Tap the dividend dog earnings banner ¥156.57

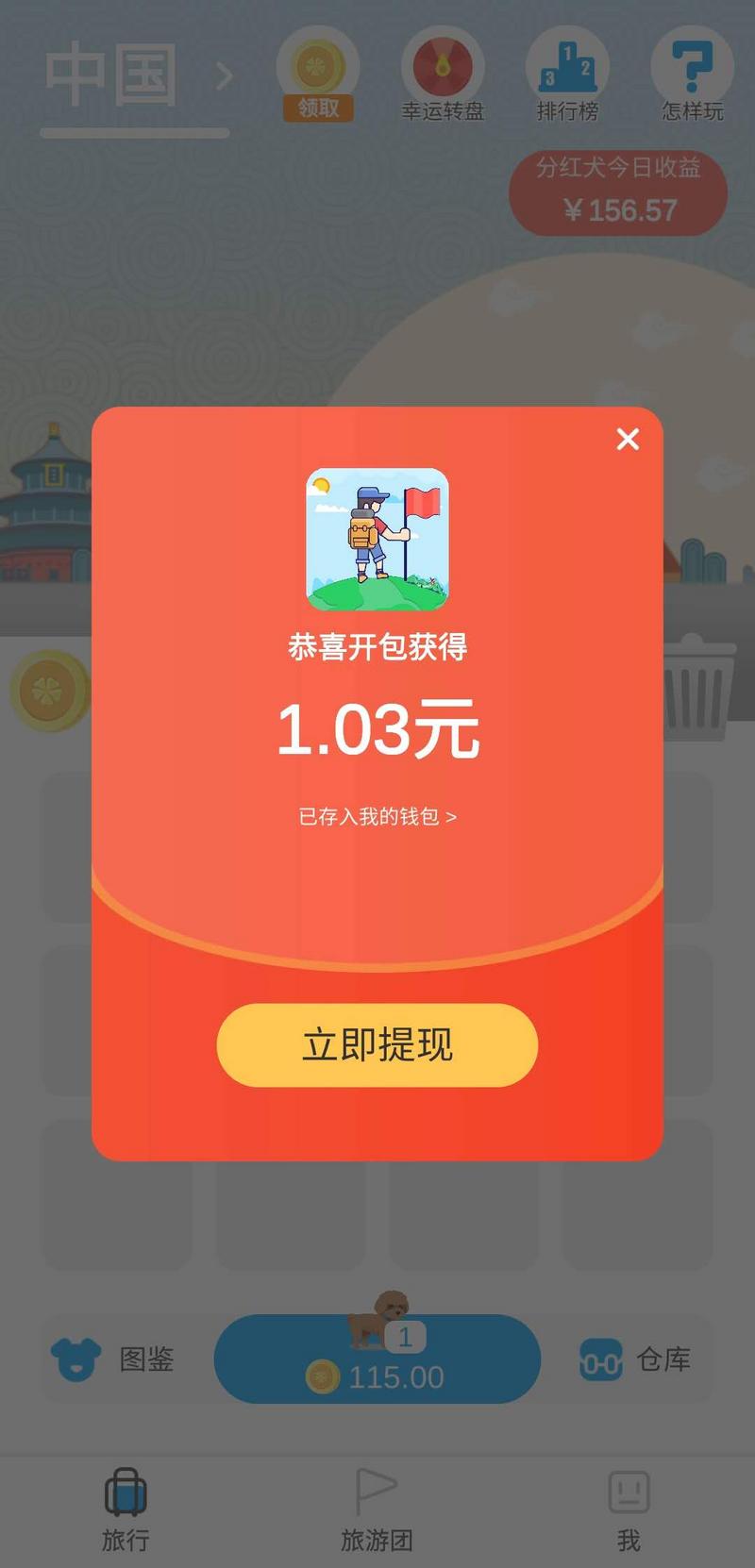coord(617,193)
